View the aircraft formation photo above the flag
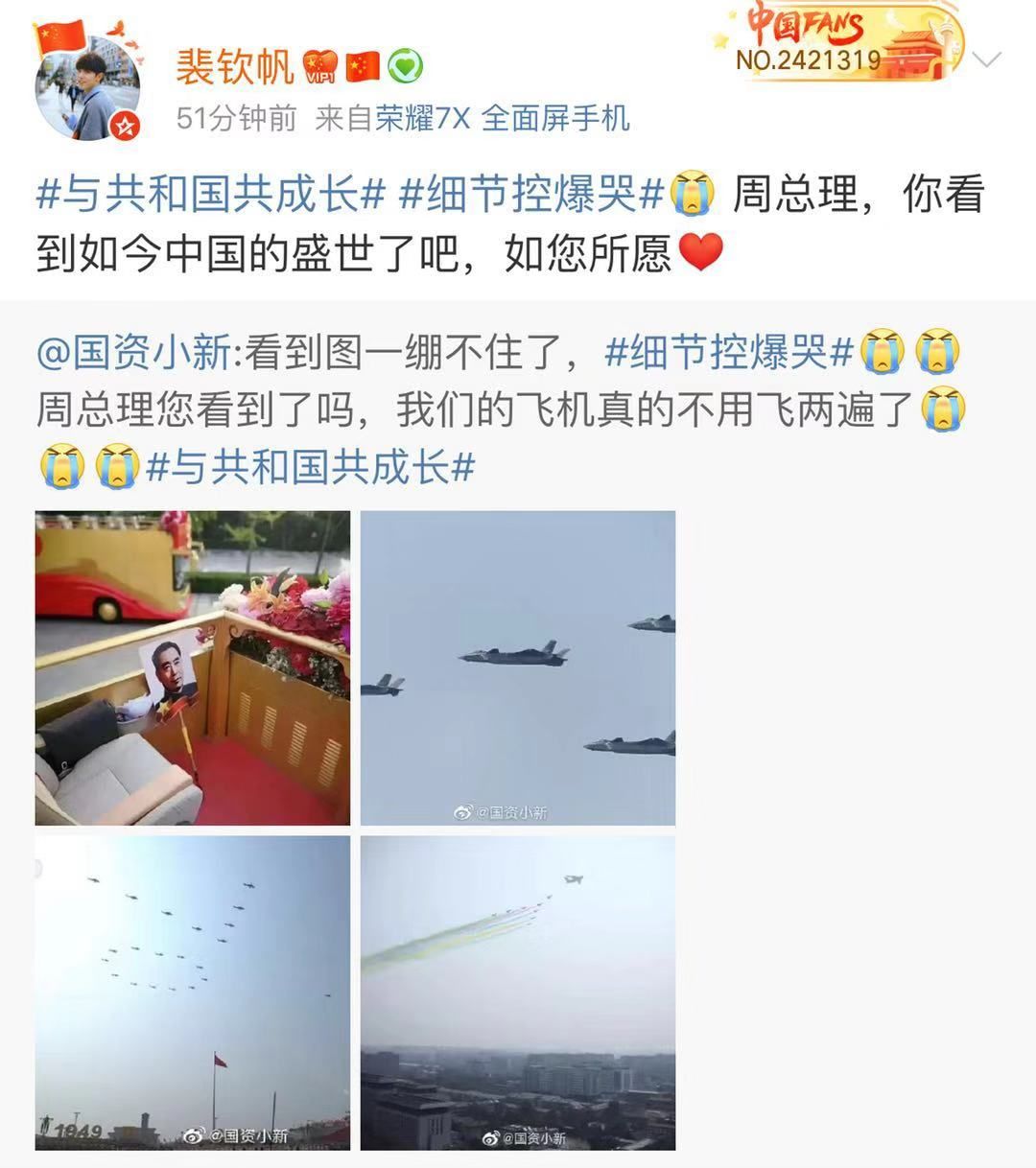The image size is (1036, 1168). (x=193, y=993)
